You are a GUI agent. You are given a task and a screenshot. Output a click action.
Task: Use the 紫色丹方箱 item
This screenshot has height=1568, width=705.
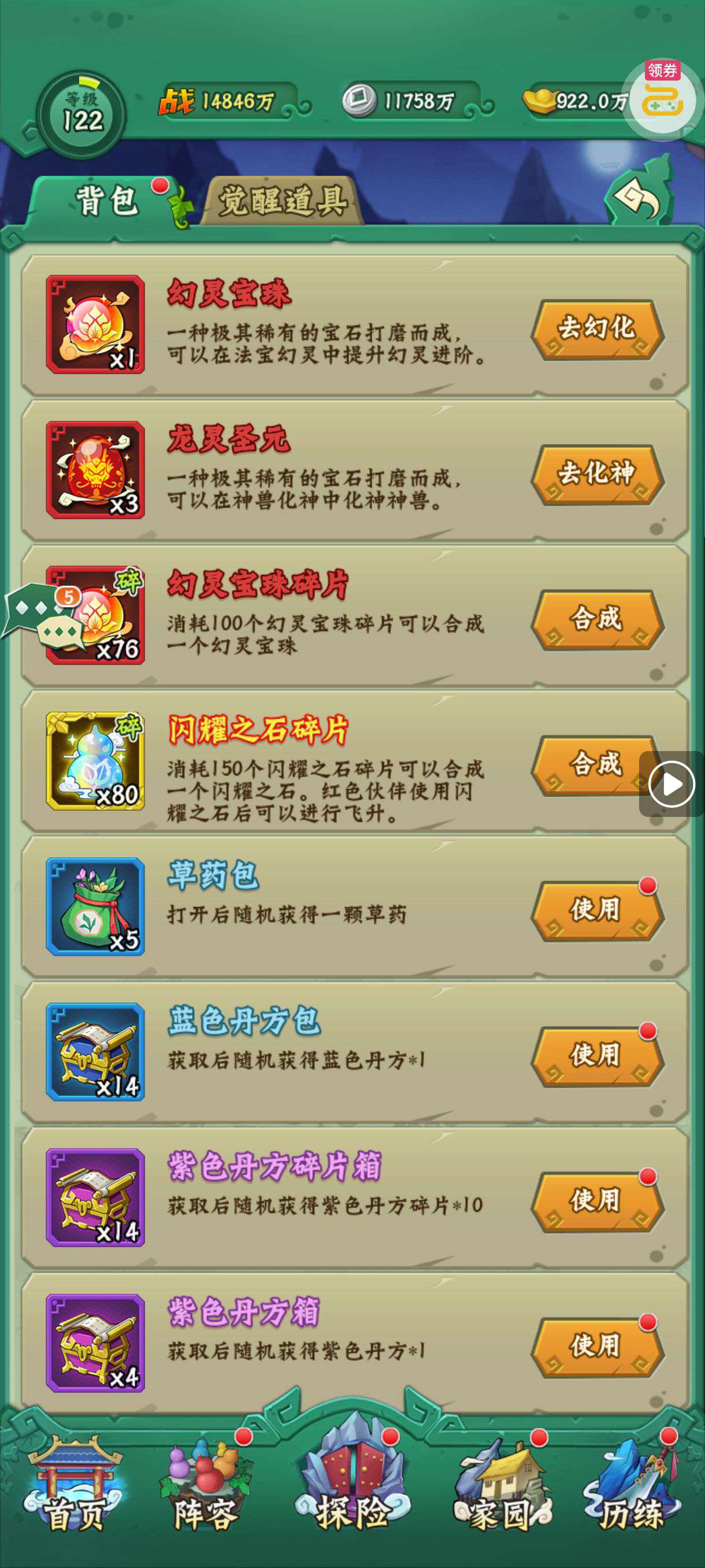pos(597,1347)
